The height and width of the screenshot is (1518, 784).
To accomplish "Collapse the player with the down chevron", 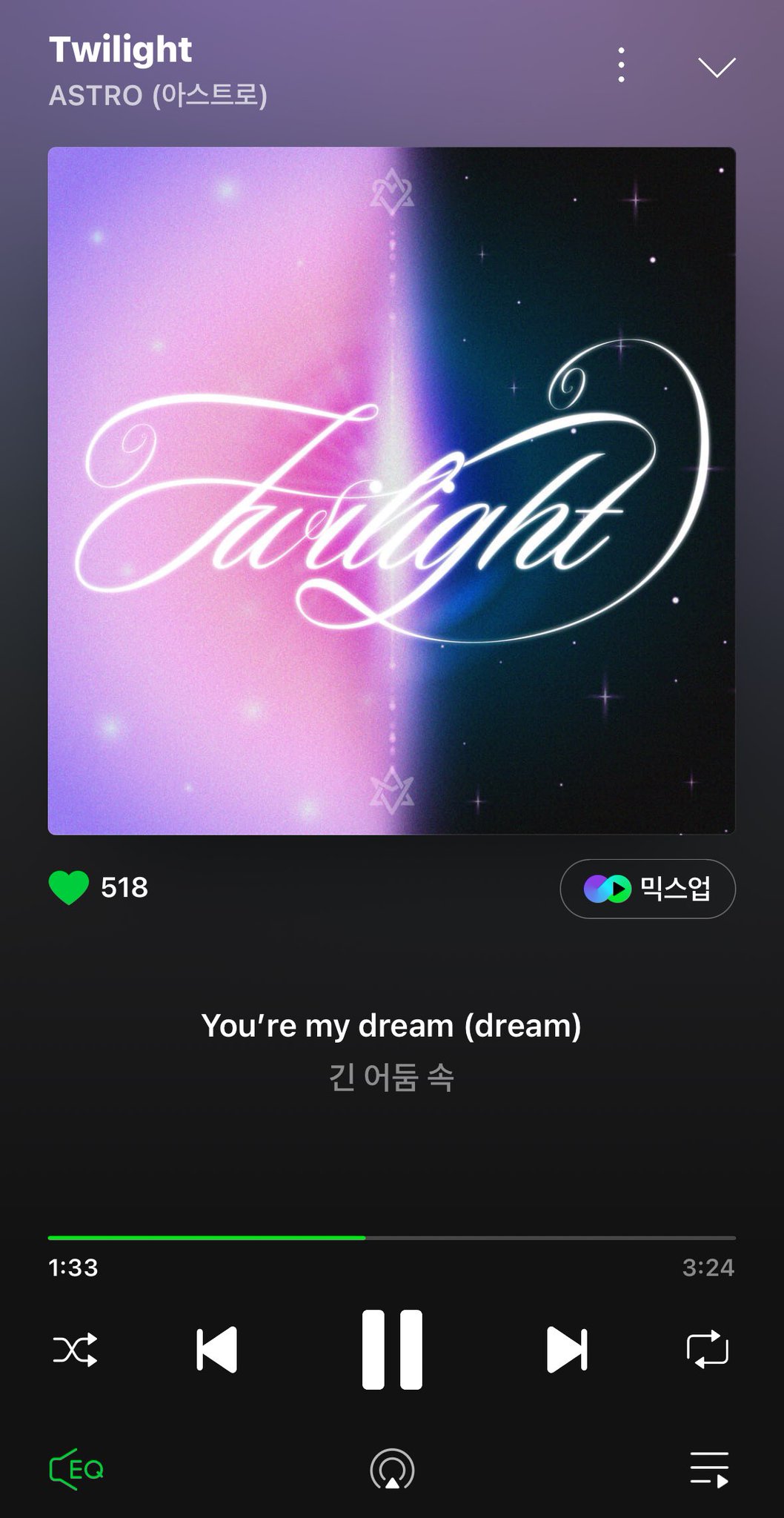I will pos(717,67).
